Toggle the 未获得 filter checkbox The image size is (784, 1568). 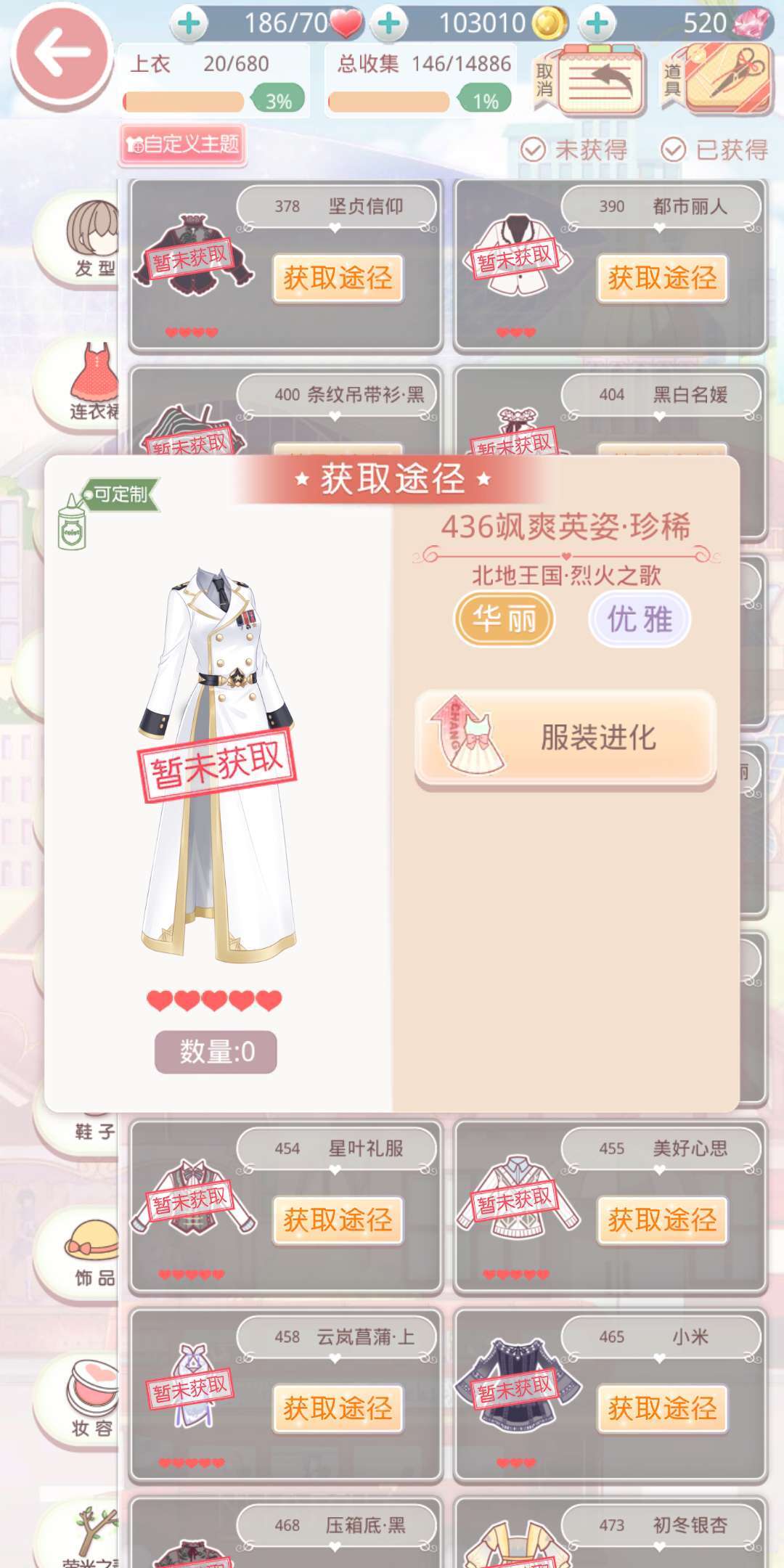[x=534, y=150]
